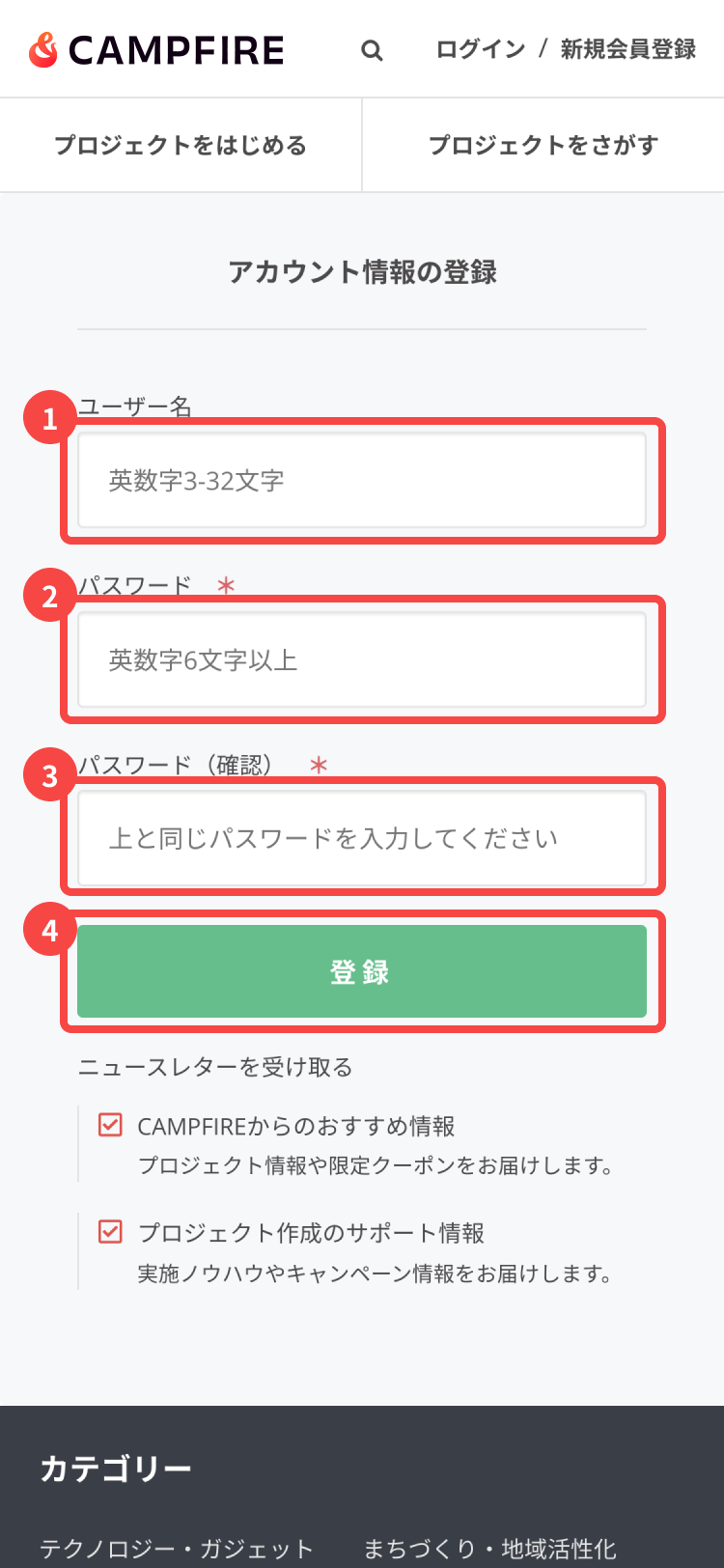Select プロジェクトをはじめる tab
This screenshot has width=724, height=1568.
click(x=181, y=145)
